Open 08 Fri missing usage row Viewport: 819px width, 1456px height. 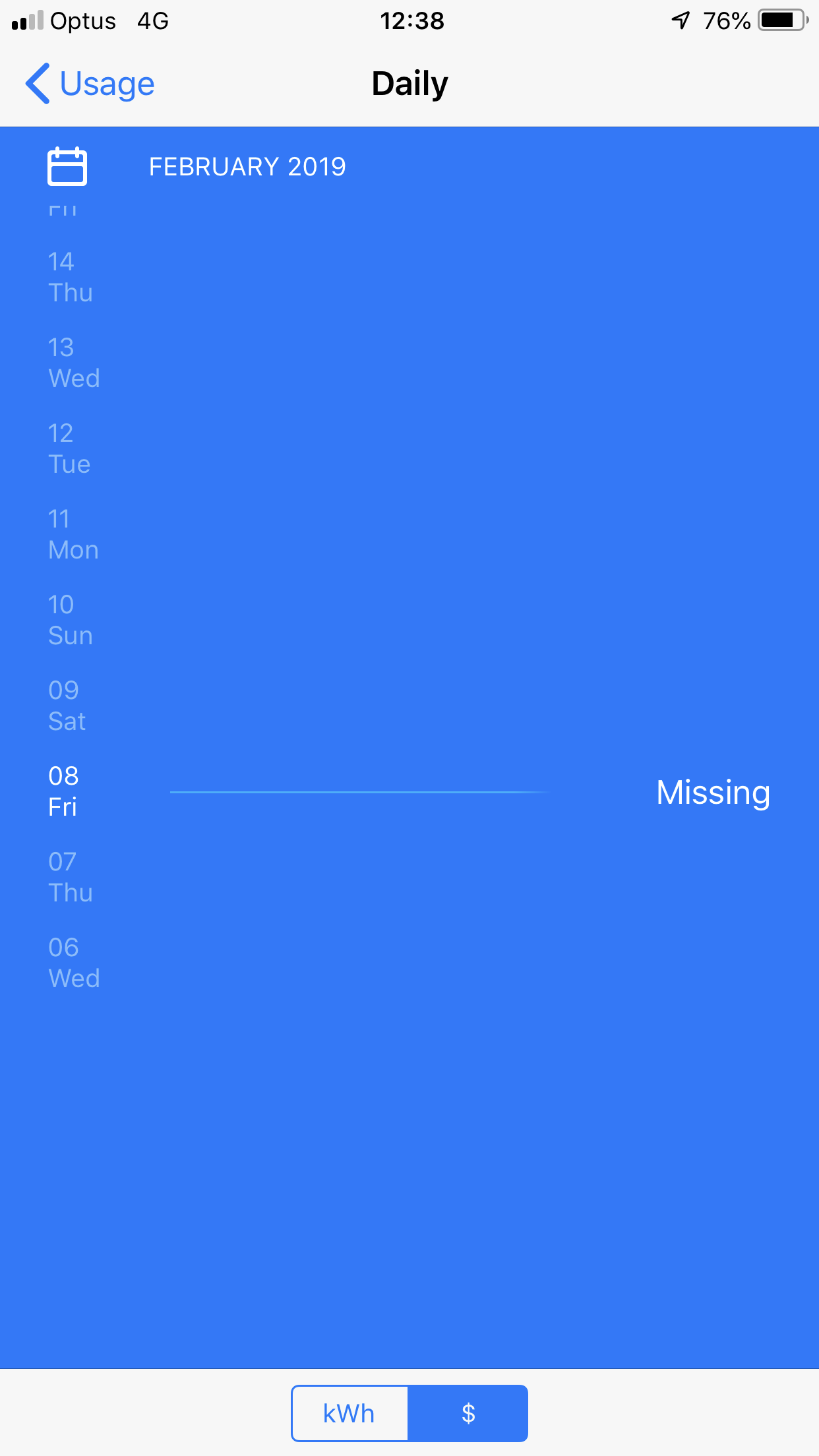(x=409, y=791)
